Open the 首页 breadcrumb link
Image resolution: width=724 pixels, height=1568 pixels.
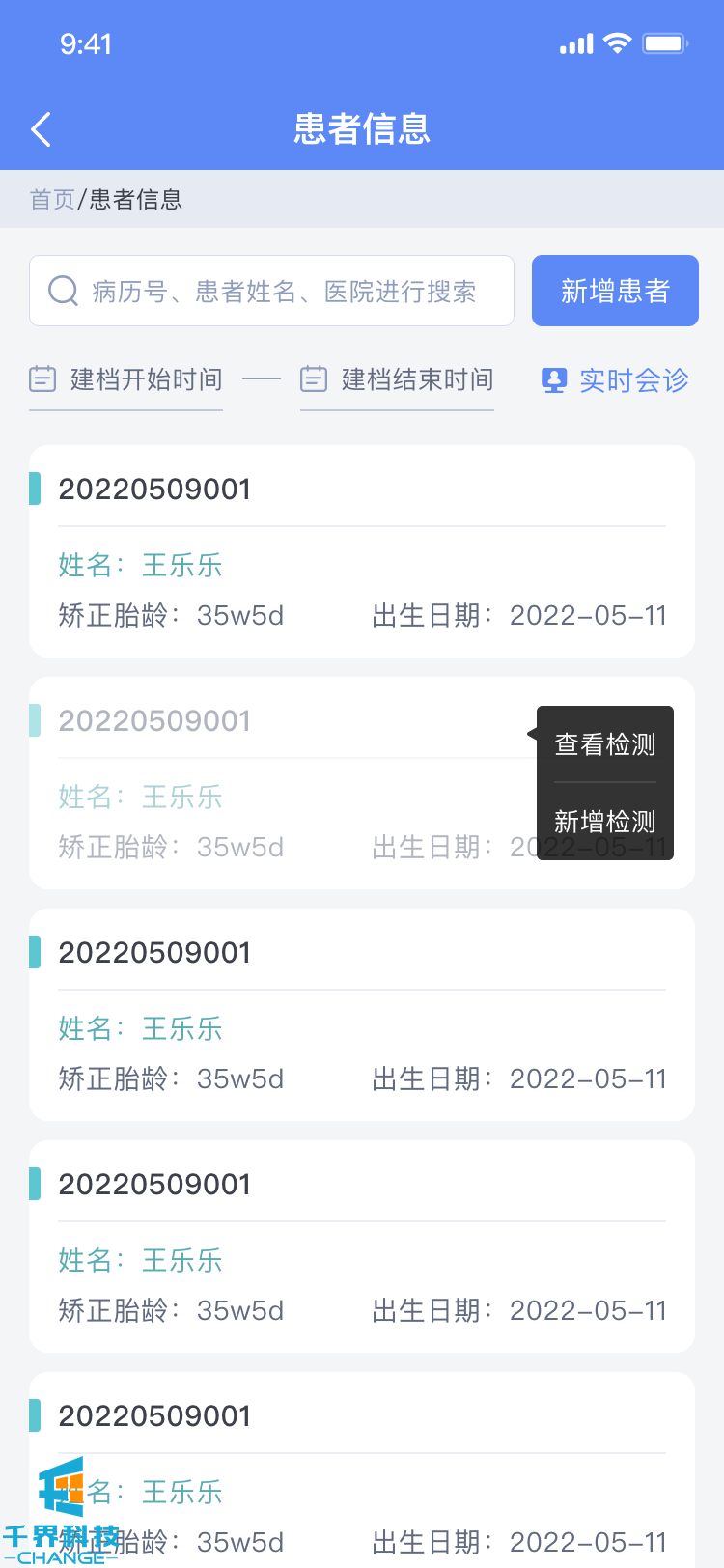click(x=52, y=200)
